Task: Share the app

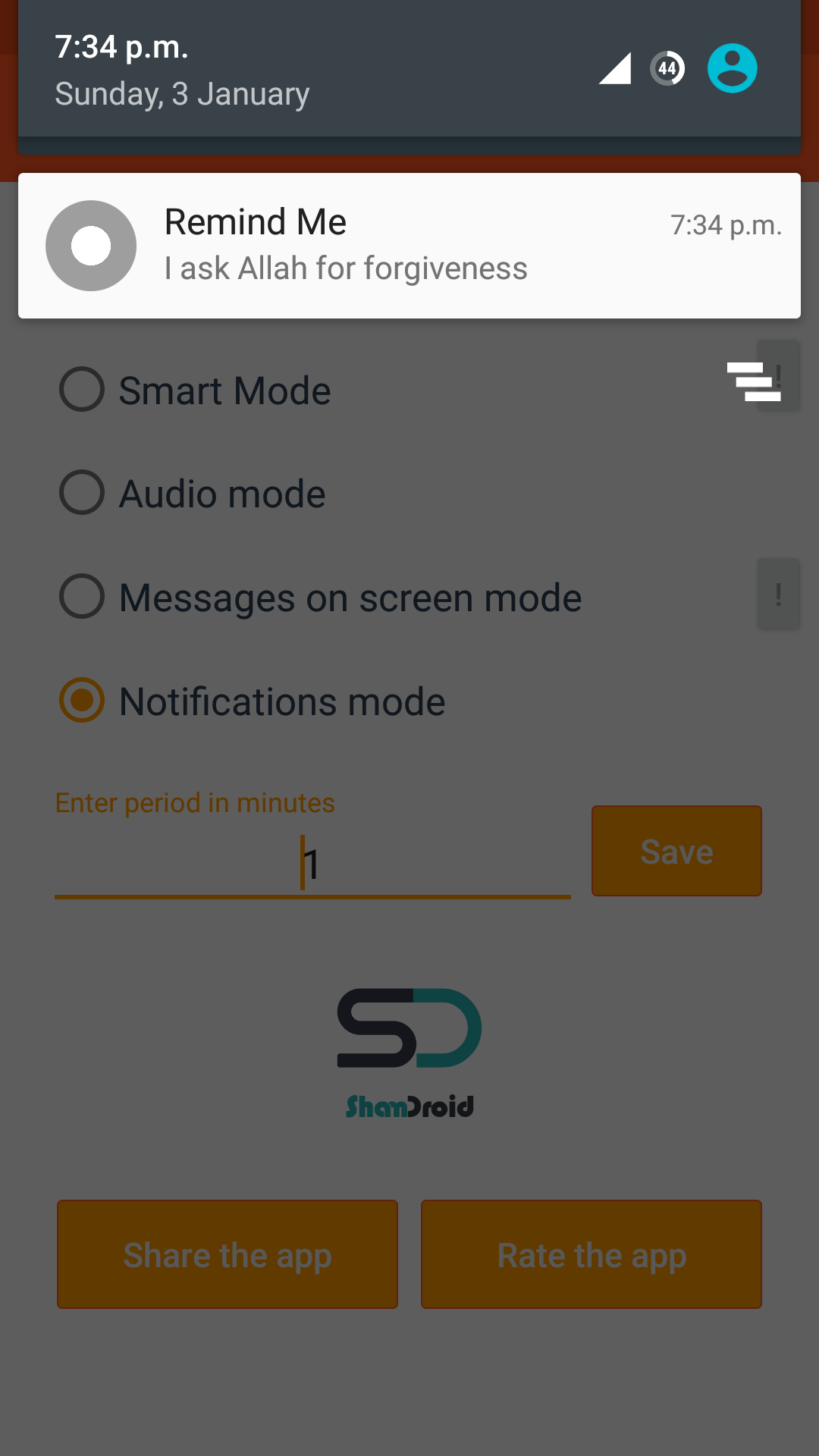Action: (x=227, y=1254)
